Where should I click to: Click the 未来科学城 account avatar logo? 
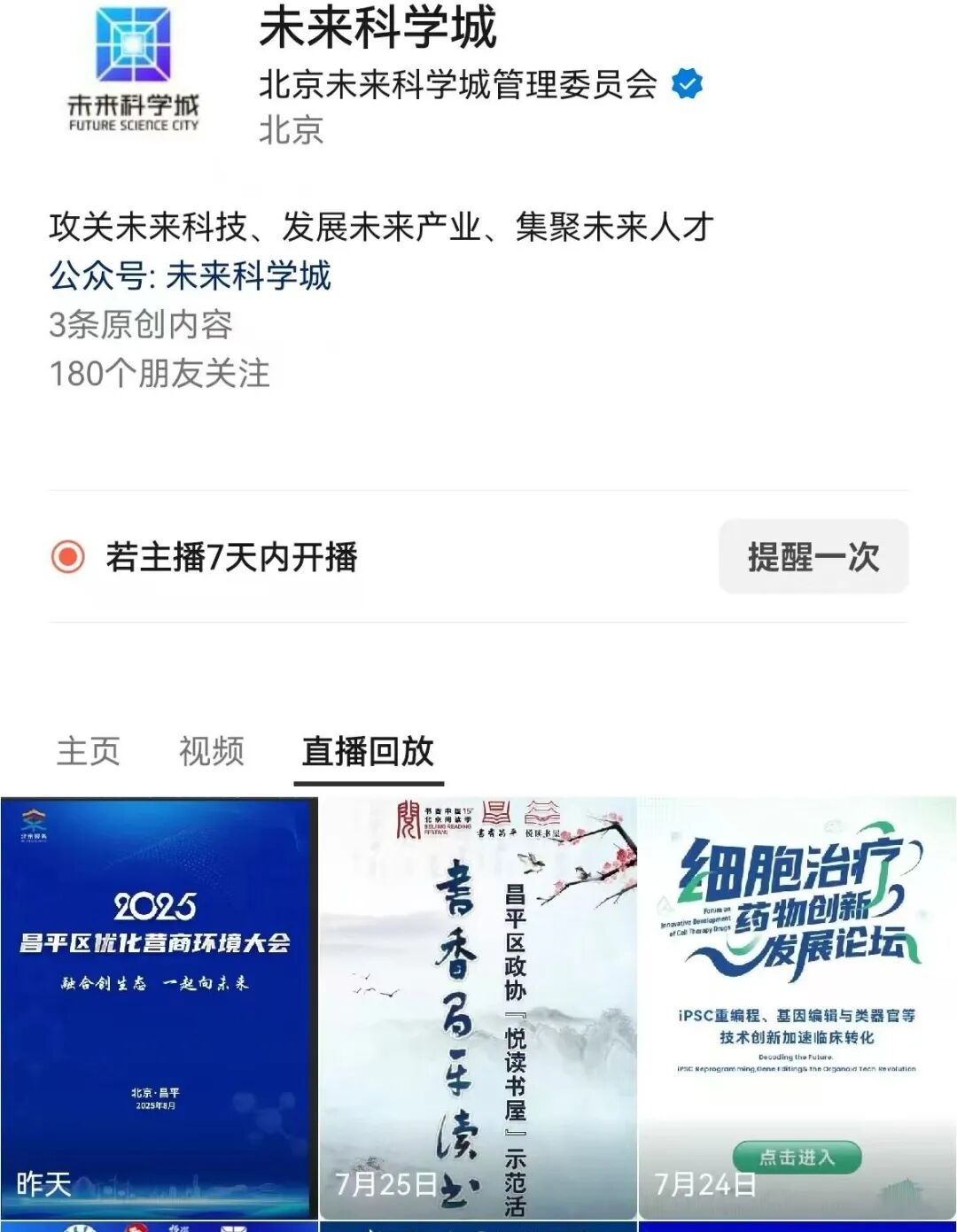click(133, 71)
